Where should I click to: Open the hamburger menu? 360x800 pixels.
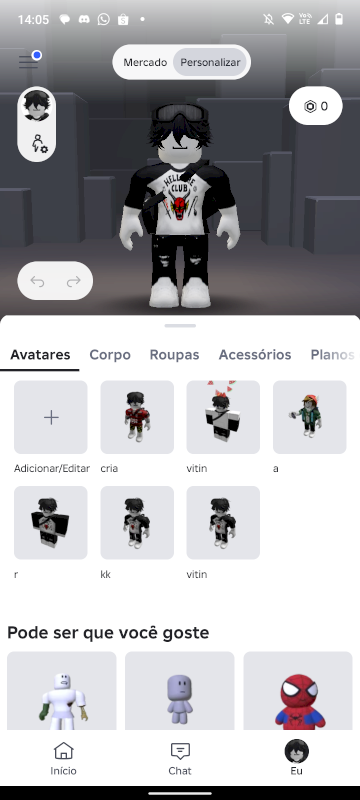click(x=29, y=62)
